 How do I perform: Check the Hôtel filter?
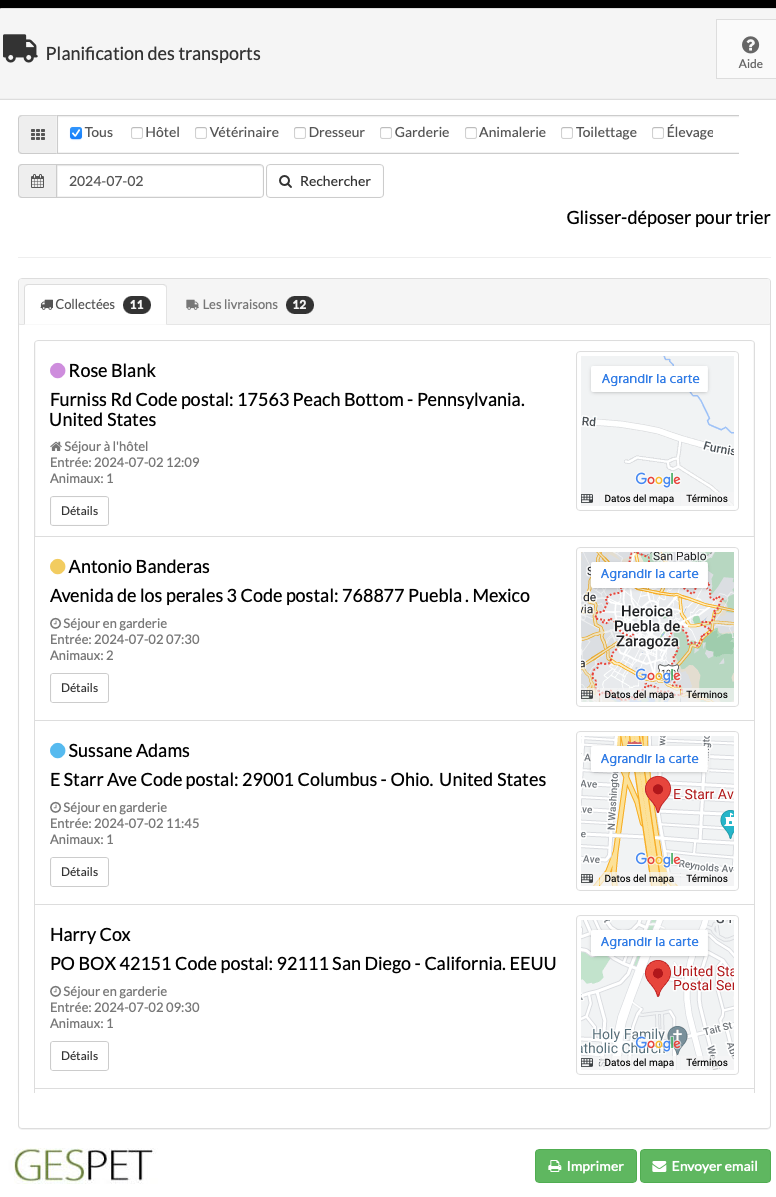point(137,133)
